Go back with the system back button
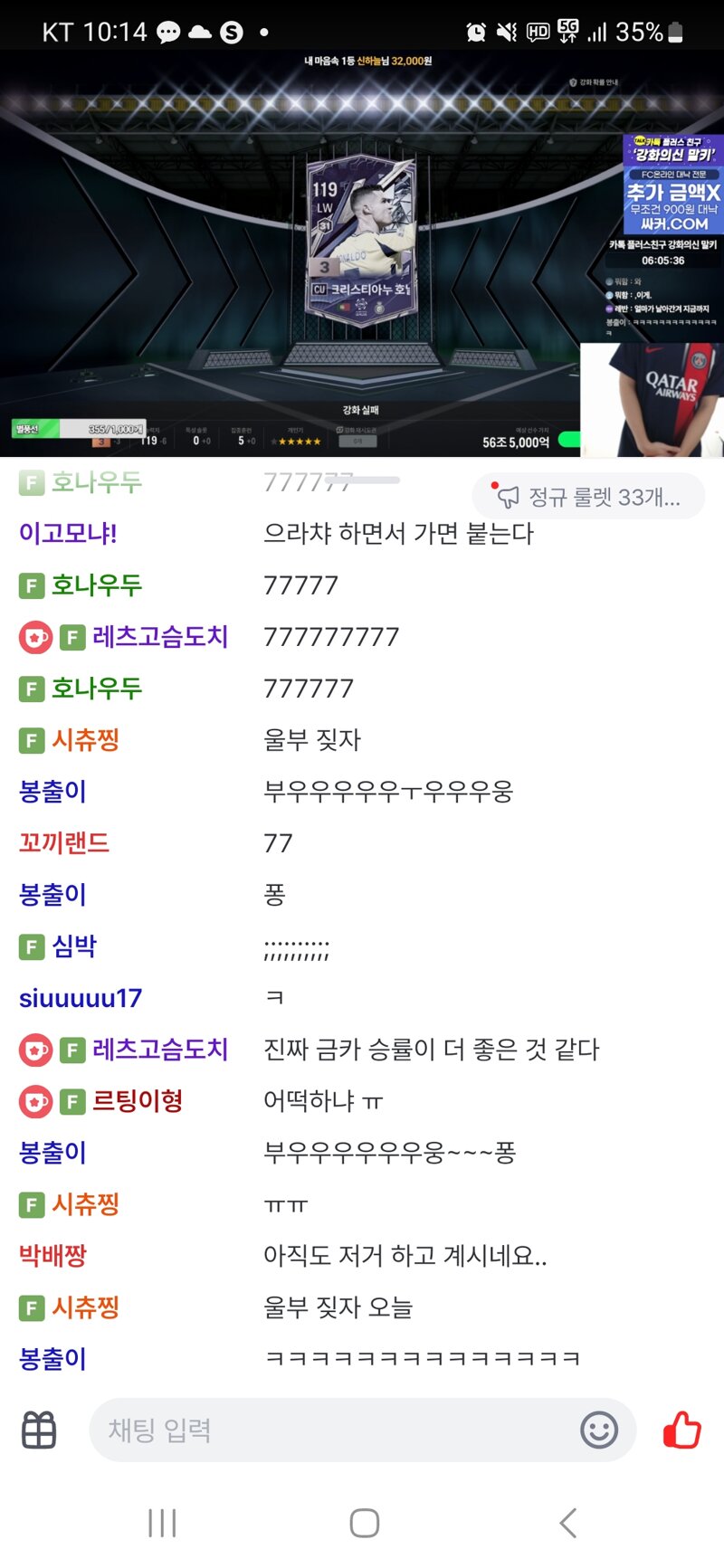Image resolution: width=724 pixels, height=1568 pixels. (567, 1523)
